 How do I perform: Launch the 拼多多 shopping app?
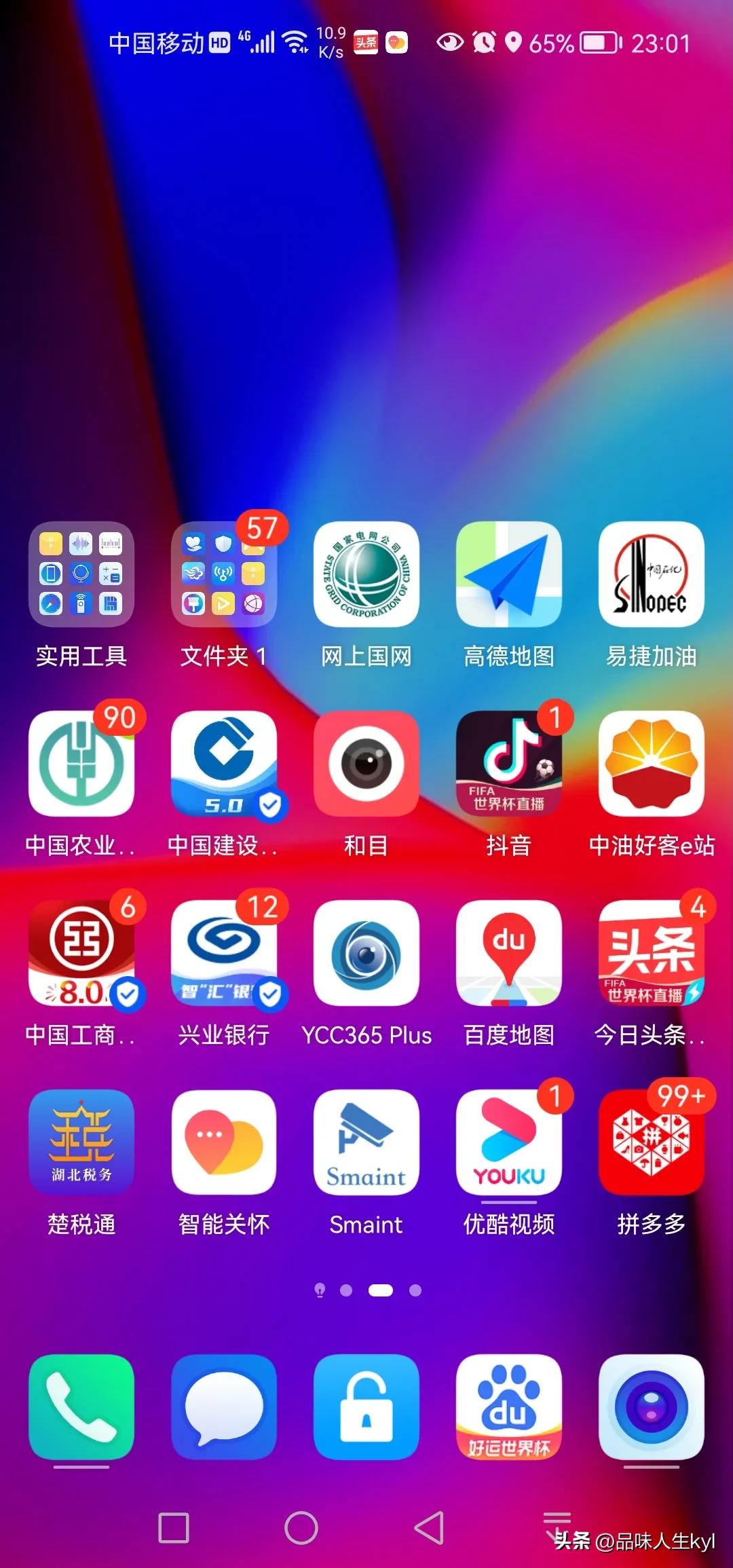tap(652, 1142)
